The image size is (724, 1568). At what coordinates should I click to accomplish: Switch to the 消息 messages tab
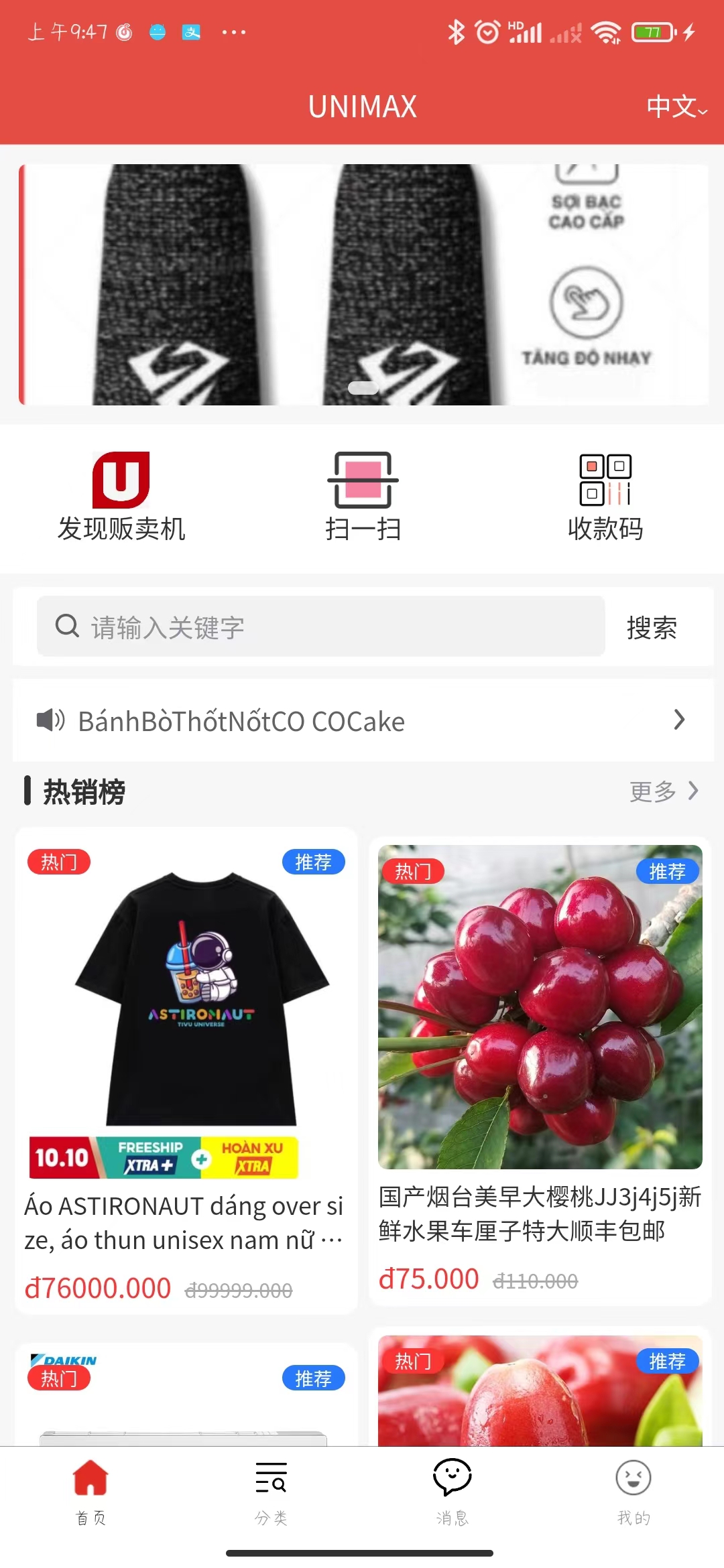tap(452, 1489)
